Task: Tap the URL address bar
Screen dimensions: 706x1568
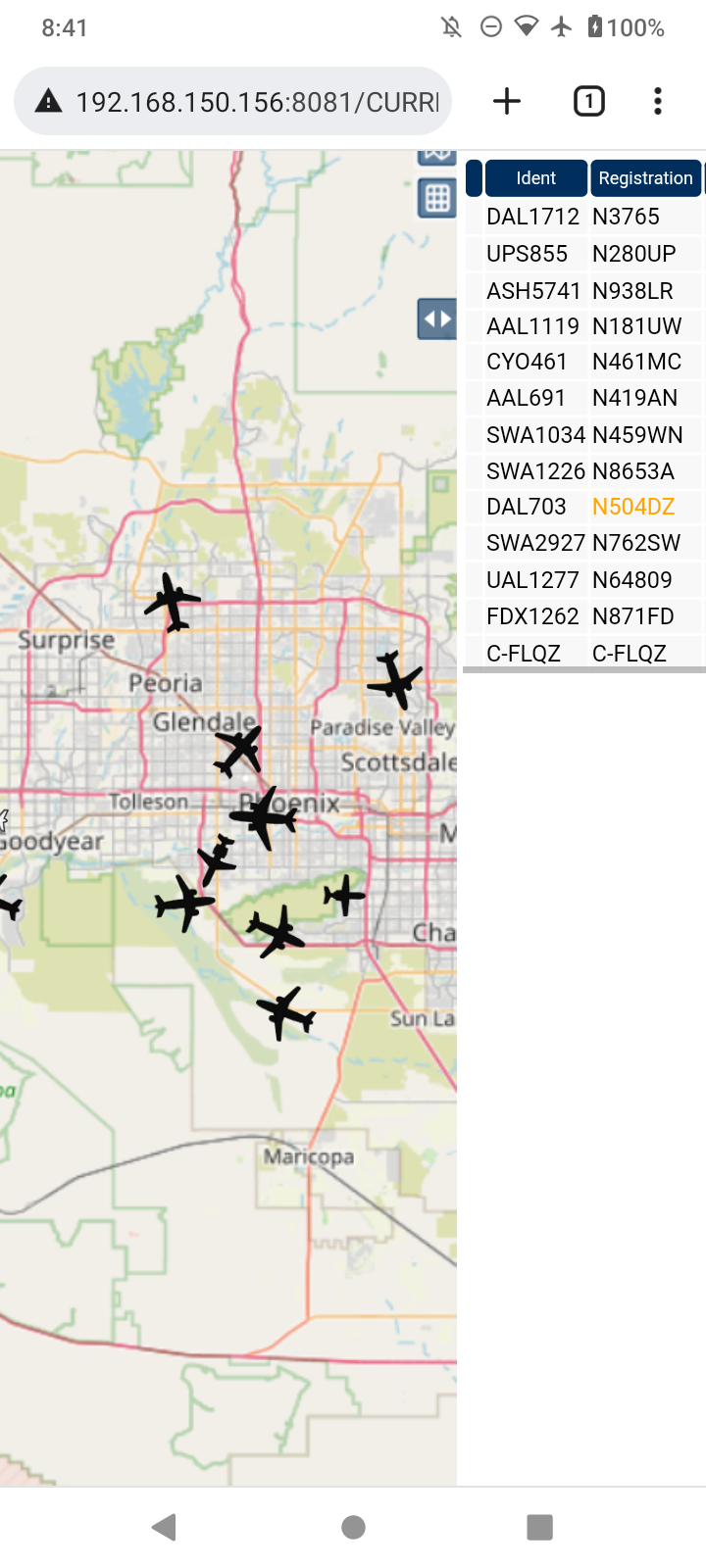Action: tap(232, 101)
